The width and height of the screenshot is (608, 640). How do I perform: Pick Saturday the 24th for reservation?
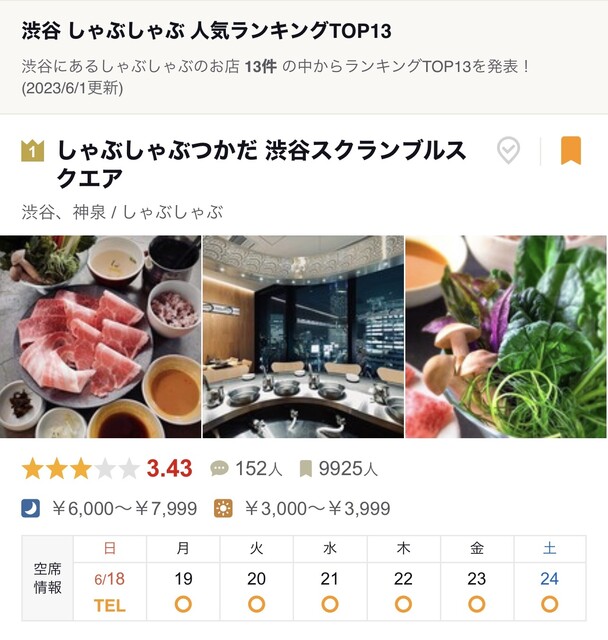[x=549, y=591]
